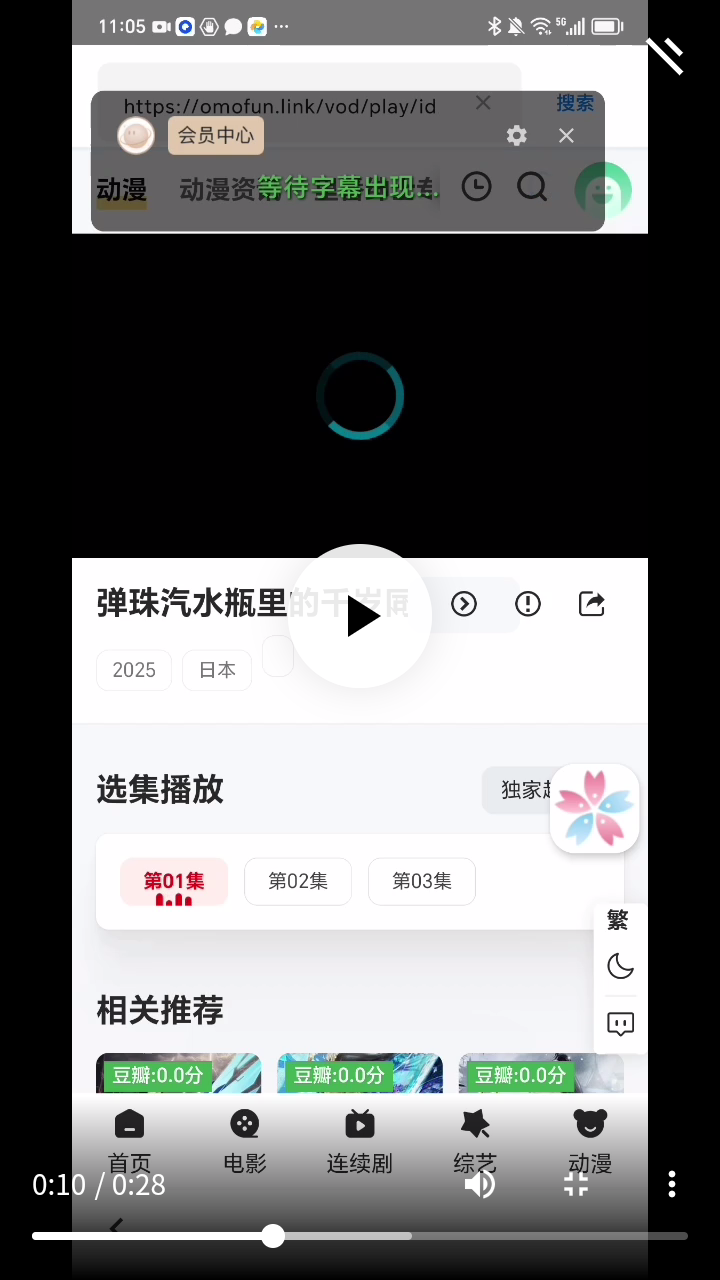Image resolution: width=720 pixels, height=1280 pixels.
Task: Select episode 第02集
Action: pos(297,881)
